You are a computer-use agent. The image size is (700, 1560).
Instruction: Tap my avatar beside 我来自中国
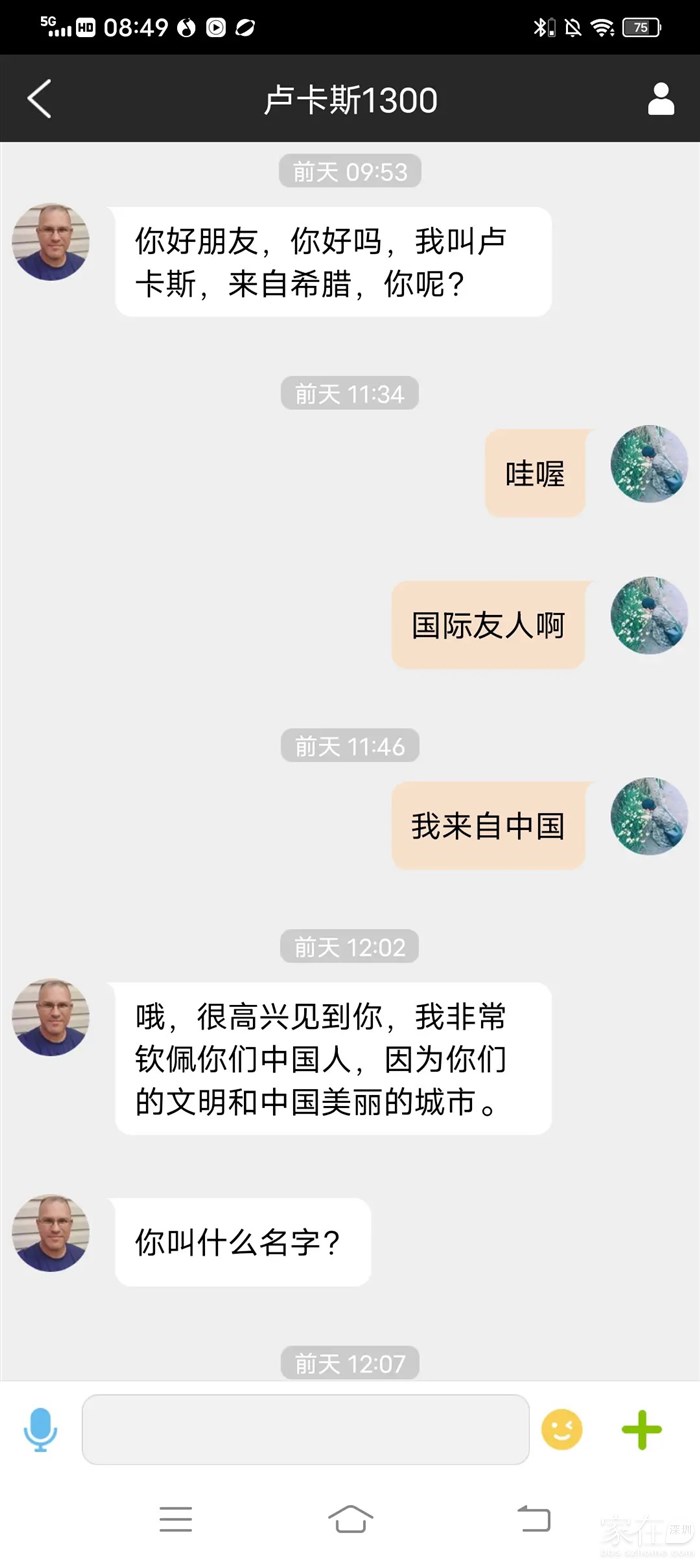pyautogui.click(x=649, y=816)
